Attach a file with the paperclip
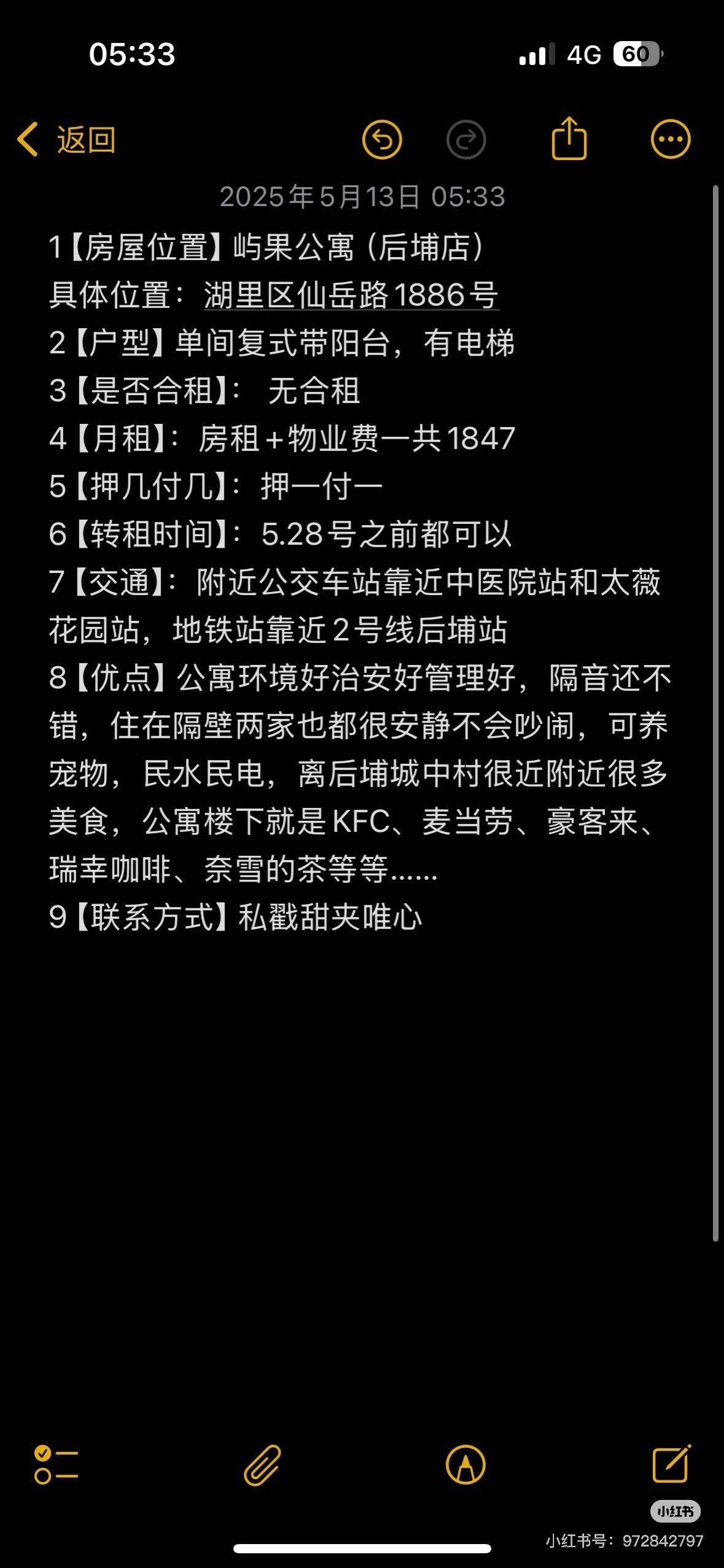The width and height of the screenshot is (724, 1568). tap(262, 1465)
